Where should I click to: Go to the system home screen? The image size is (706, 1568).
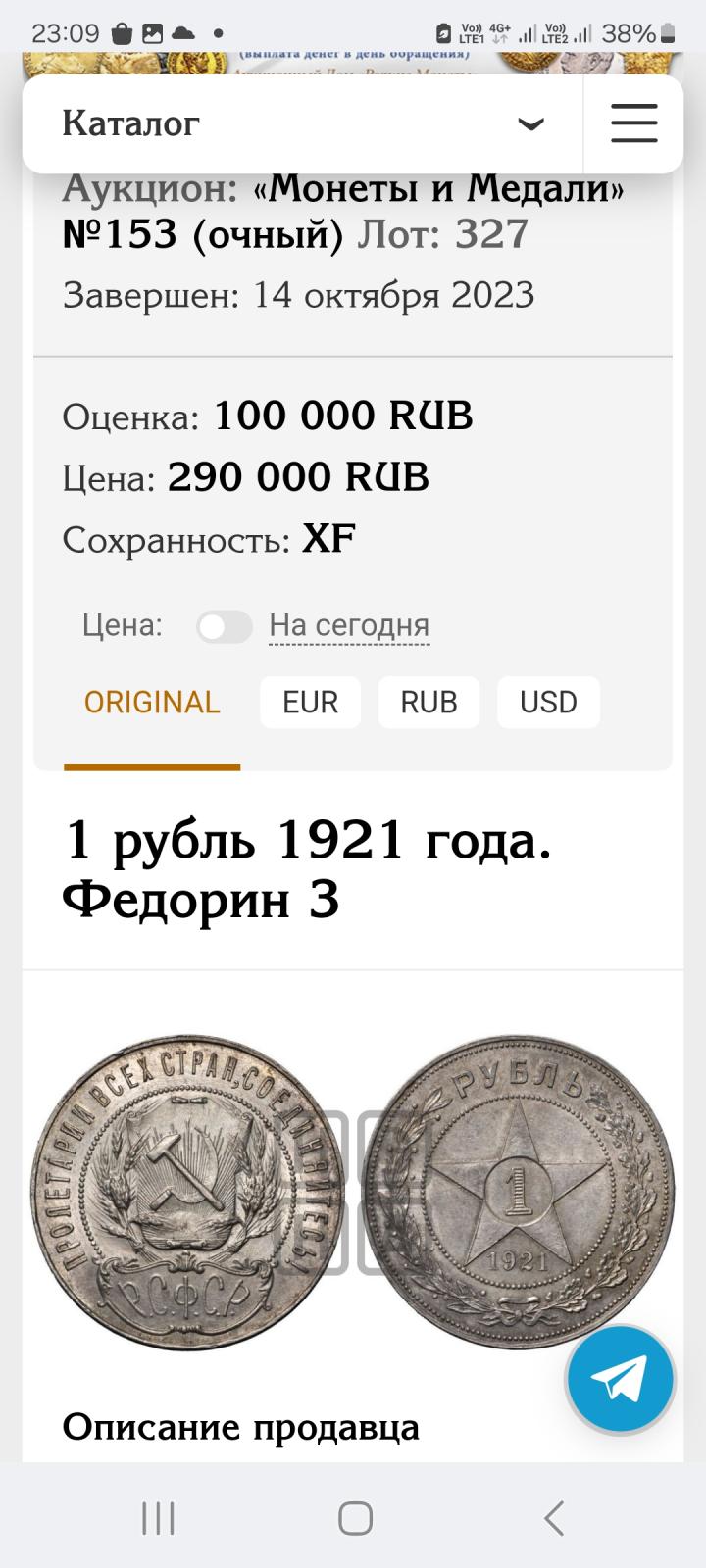click(x=355, y=1518)
